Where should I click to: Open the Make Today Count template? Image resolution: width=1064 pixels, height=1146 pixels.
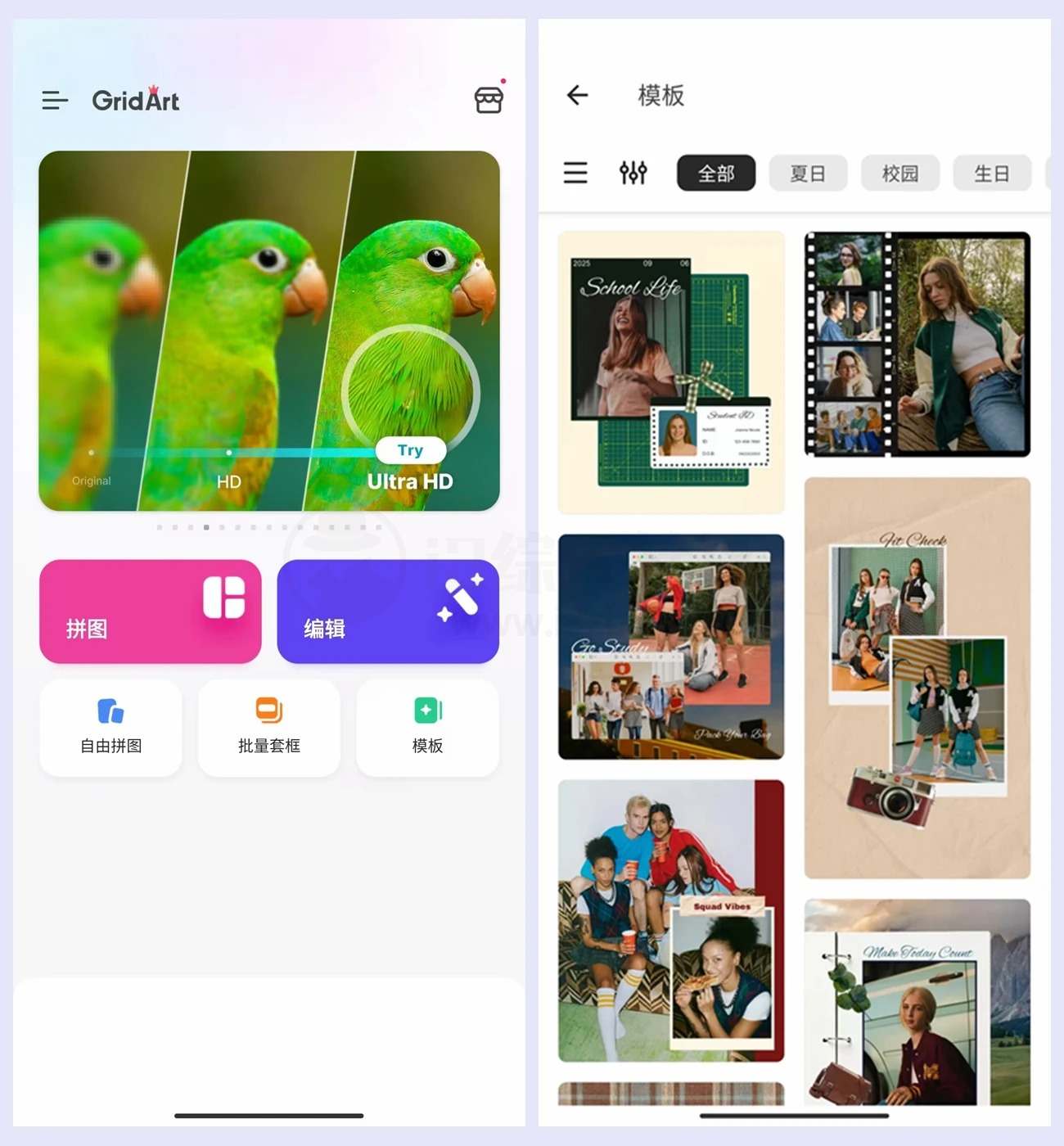coord(917,1003)
